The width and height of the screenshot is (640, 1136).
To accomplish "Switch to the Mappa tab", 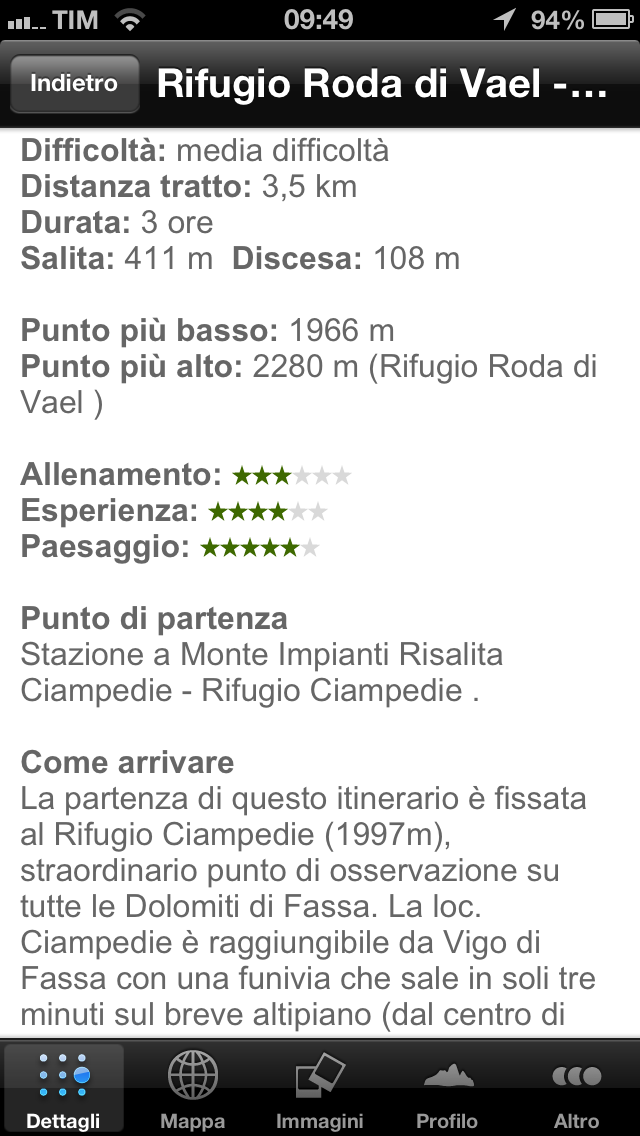I will pos(193,1090).
